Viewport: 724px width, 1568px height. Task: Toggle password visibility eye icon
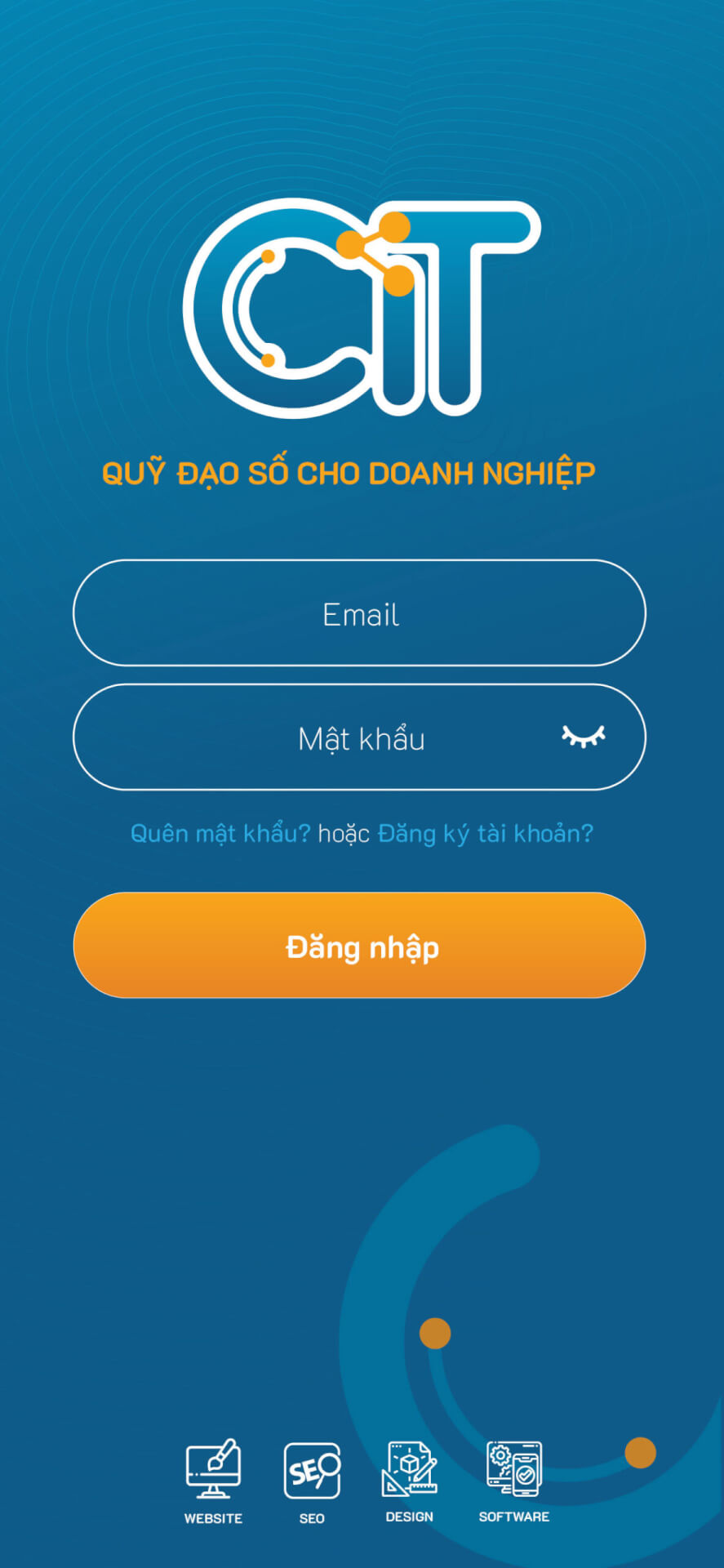pyautogui.click(x=584, y=737)
